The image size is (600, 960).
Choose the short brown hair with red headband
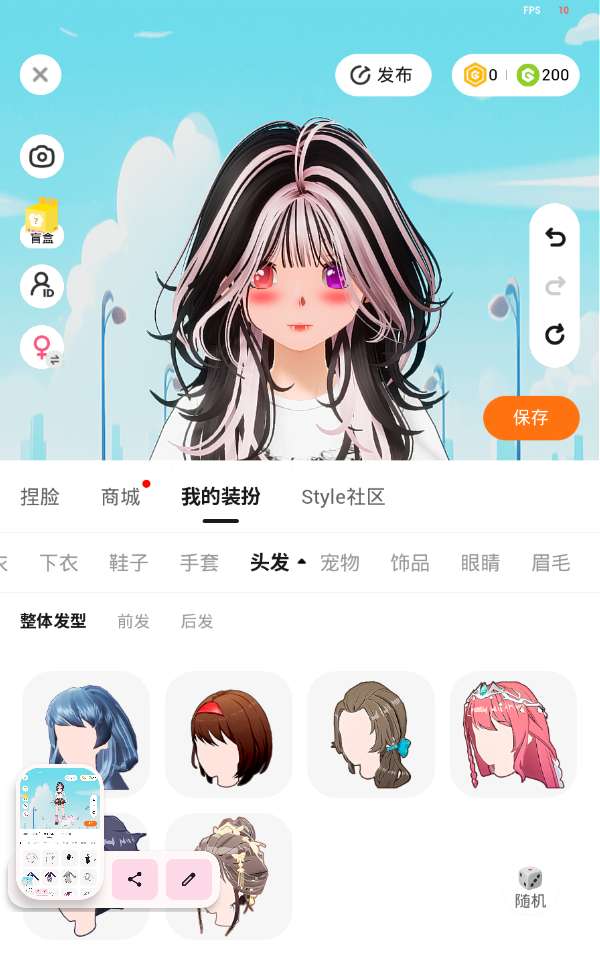[228, 734]
